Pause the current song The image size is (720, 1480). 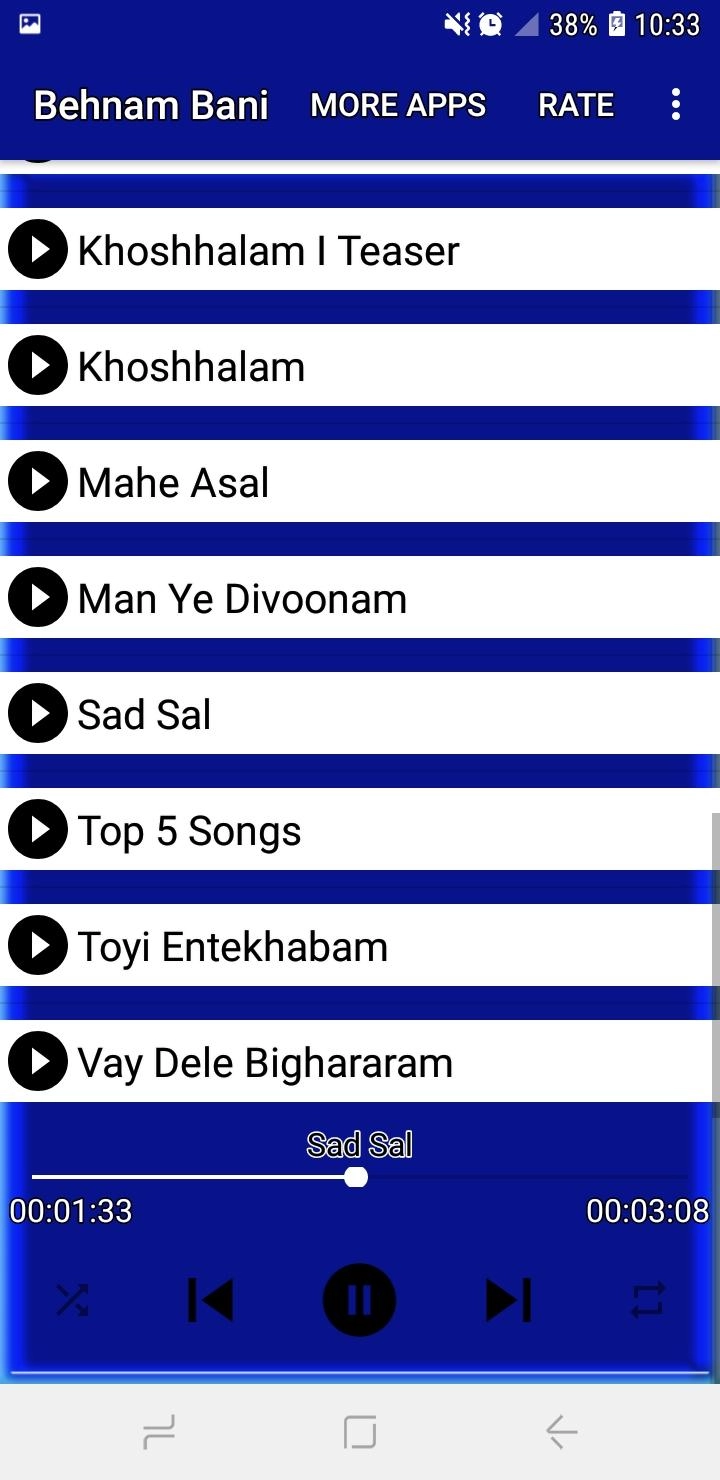[x=359, y=1300]
